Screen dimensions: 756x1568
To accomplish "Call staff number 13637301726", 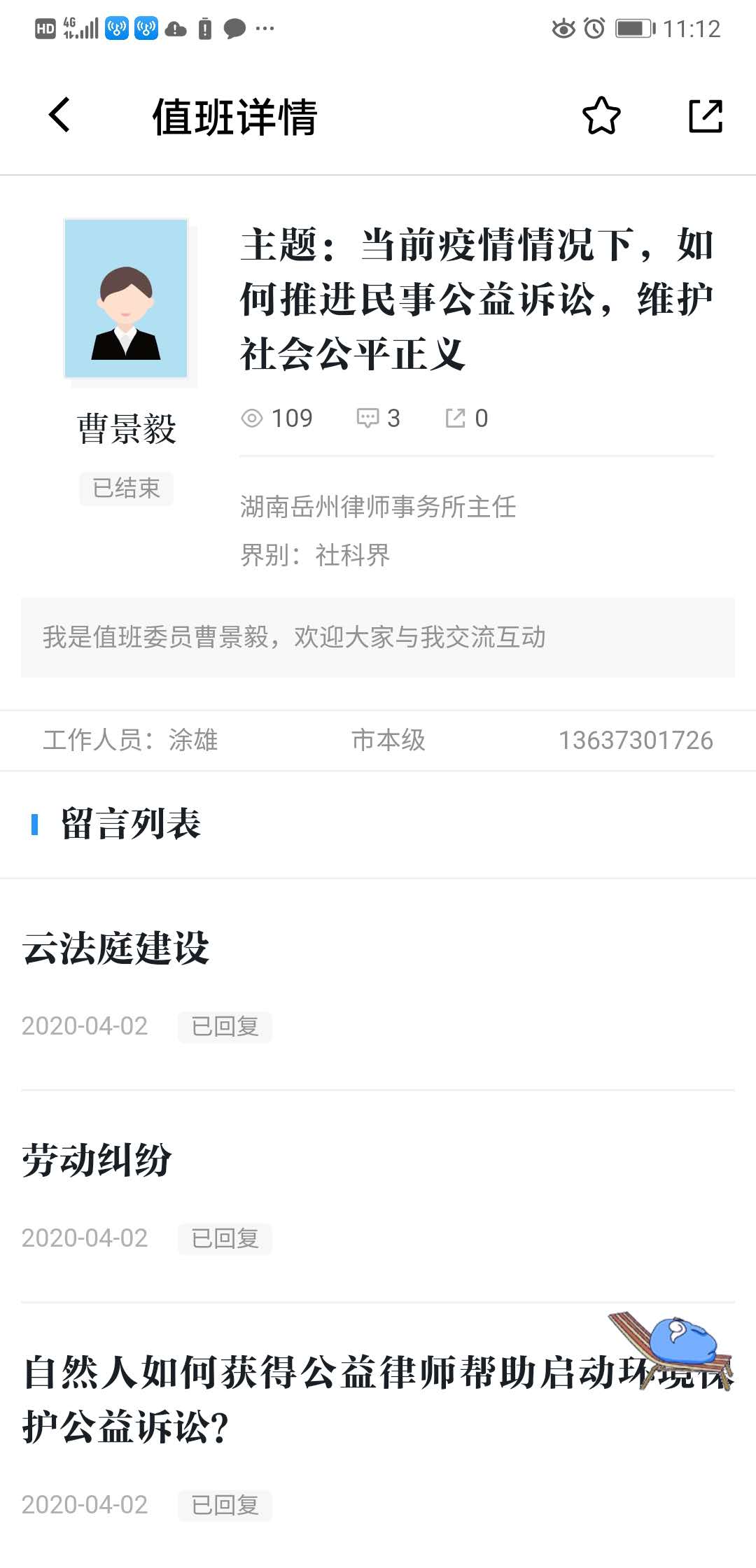I will (x=635, y=741).
